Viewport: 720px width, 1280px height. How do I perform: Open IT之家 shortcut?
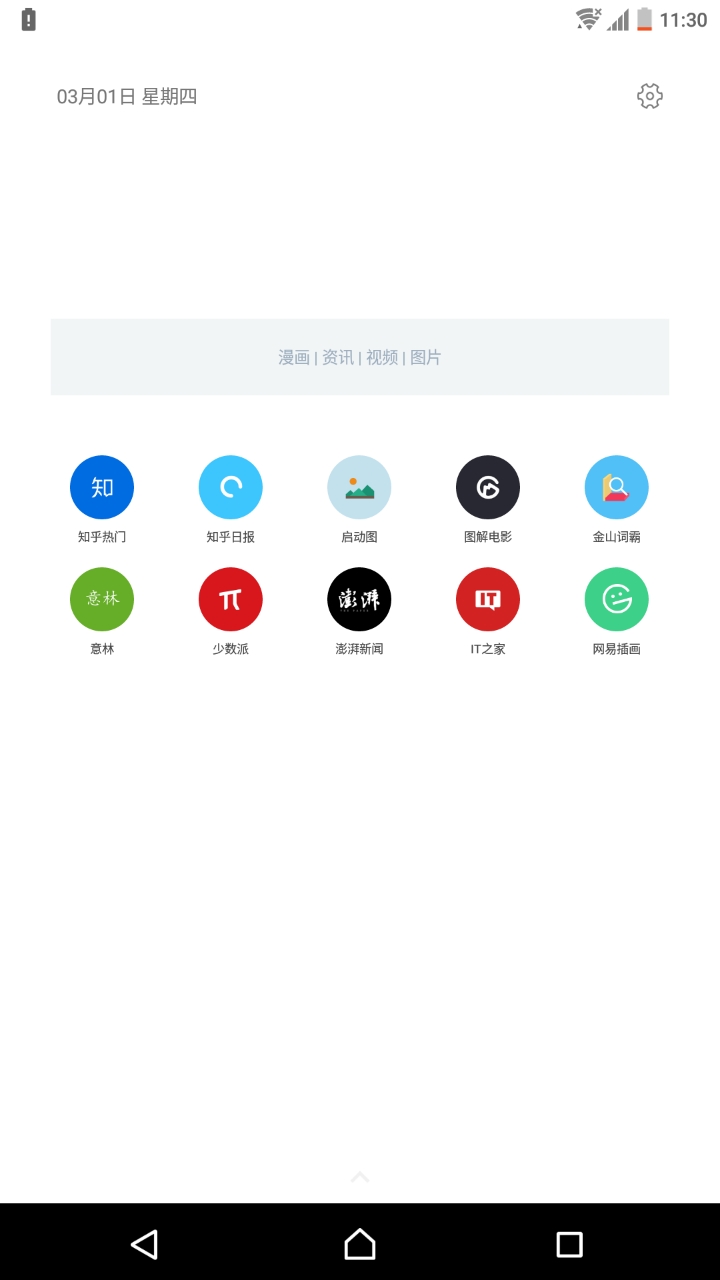pyautogui.click(x=488, y=599)
